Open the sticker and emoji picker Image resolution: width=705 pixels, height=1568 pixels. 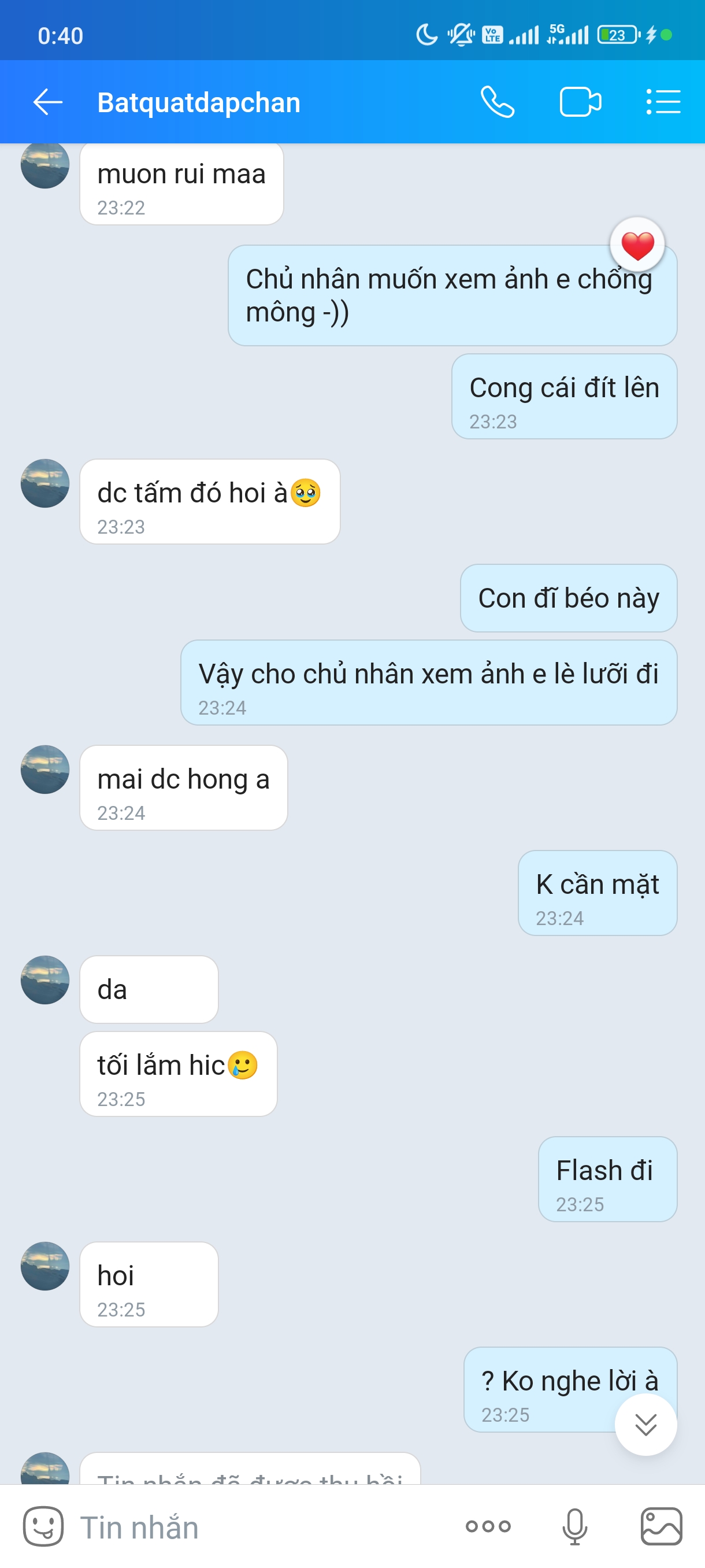pos(43,1526)
